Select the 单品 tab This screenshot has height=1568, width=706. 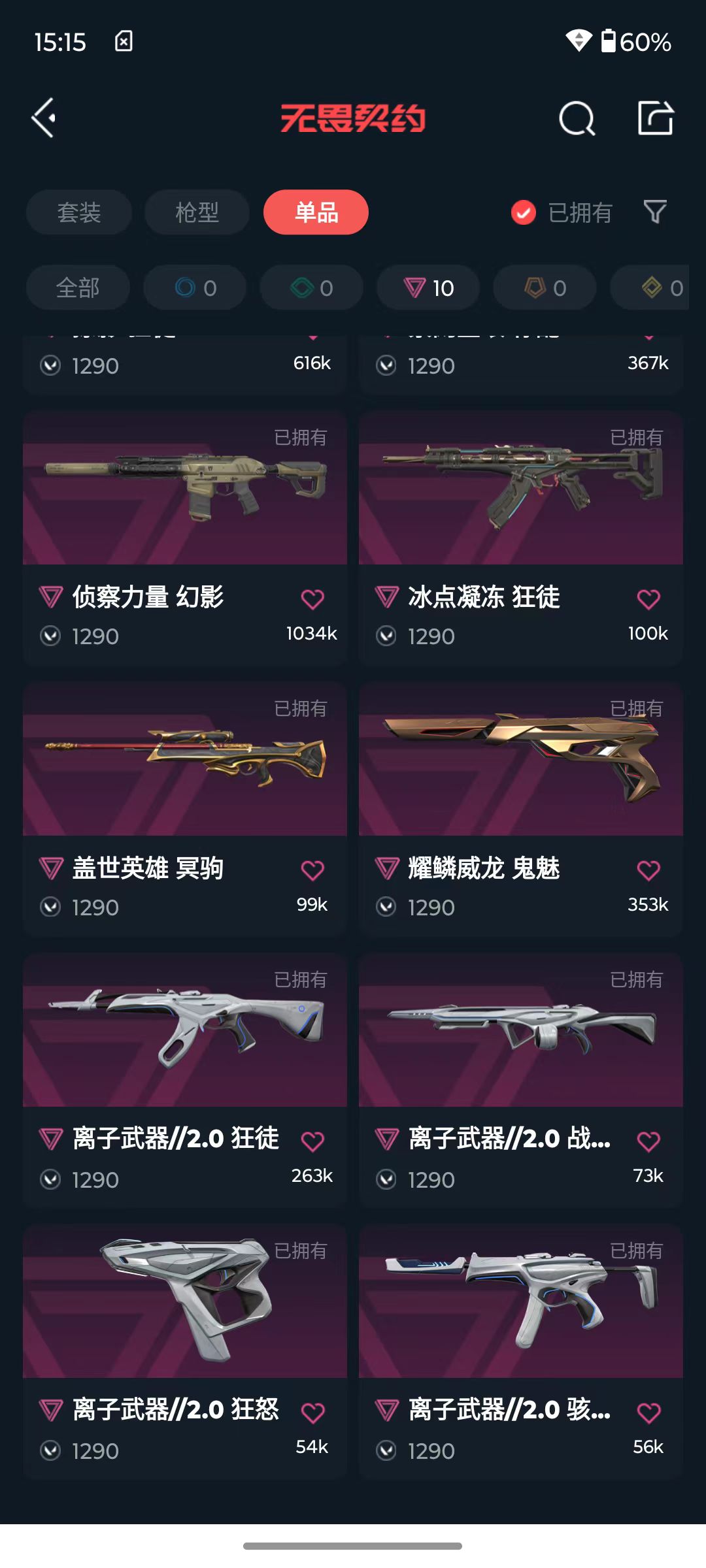316,212
